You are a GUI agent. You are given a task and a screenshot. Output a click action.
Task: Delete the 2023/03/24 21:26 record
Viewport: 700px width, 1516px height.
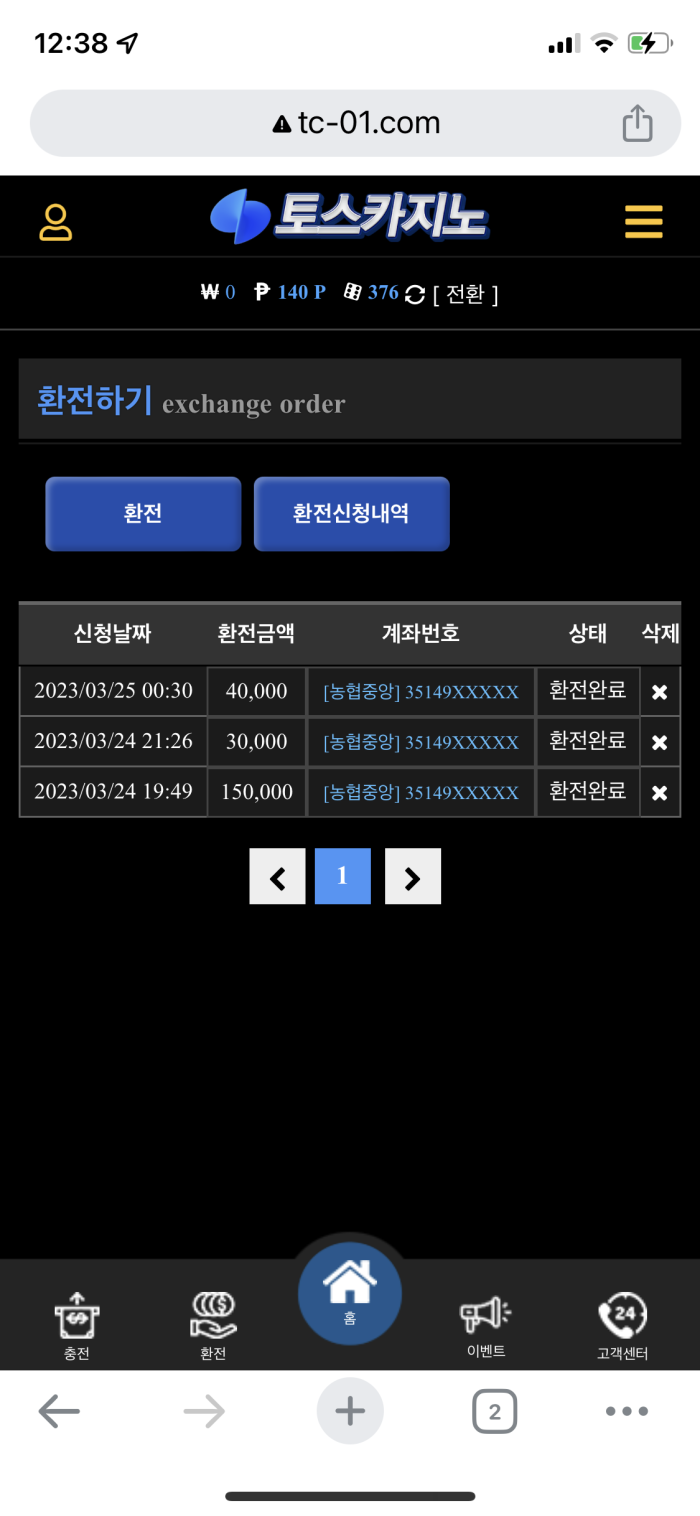pyautogui.click(x=659, y=742)
